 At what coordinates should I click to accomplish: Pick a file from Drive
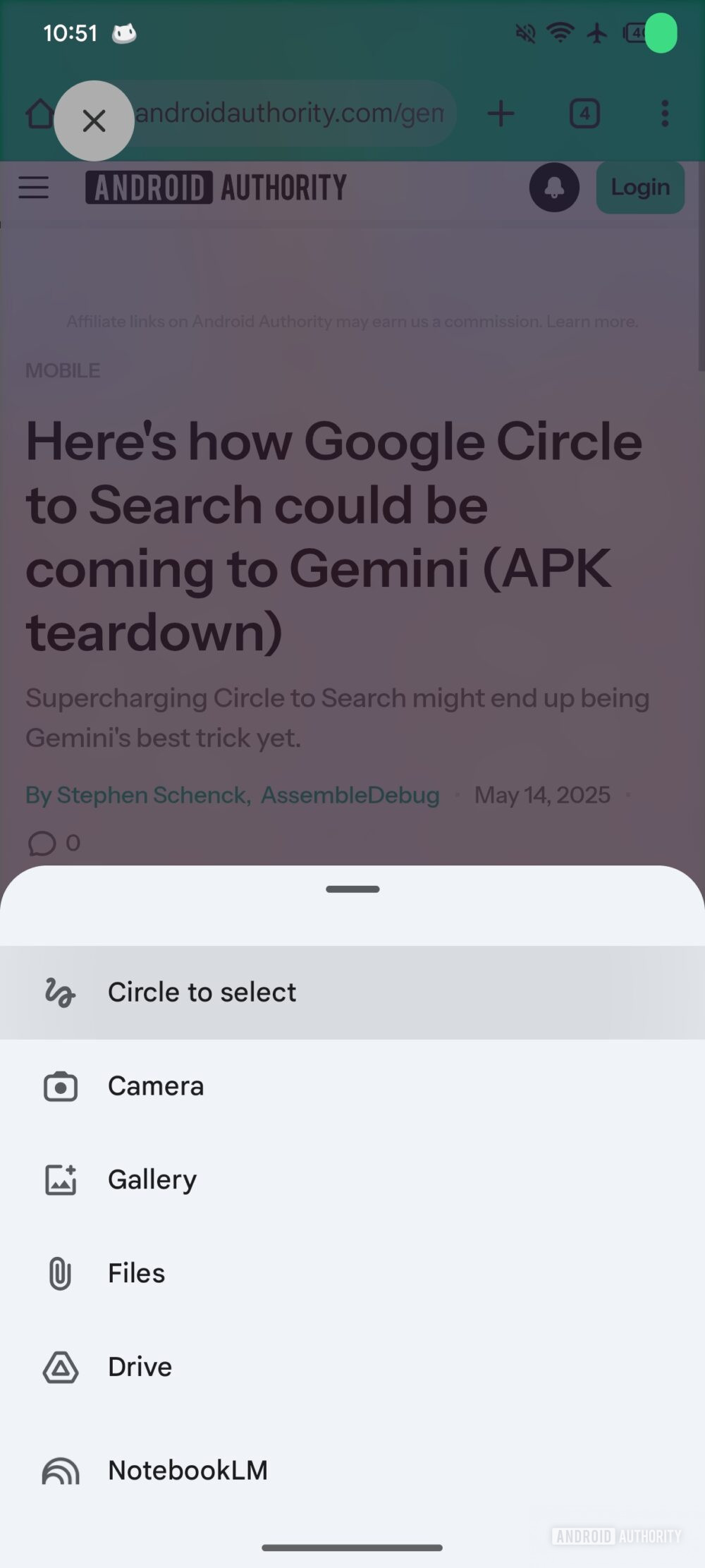[x=140, y=1367]
